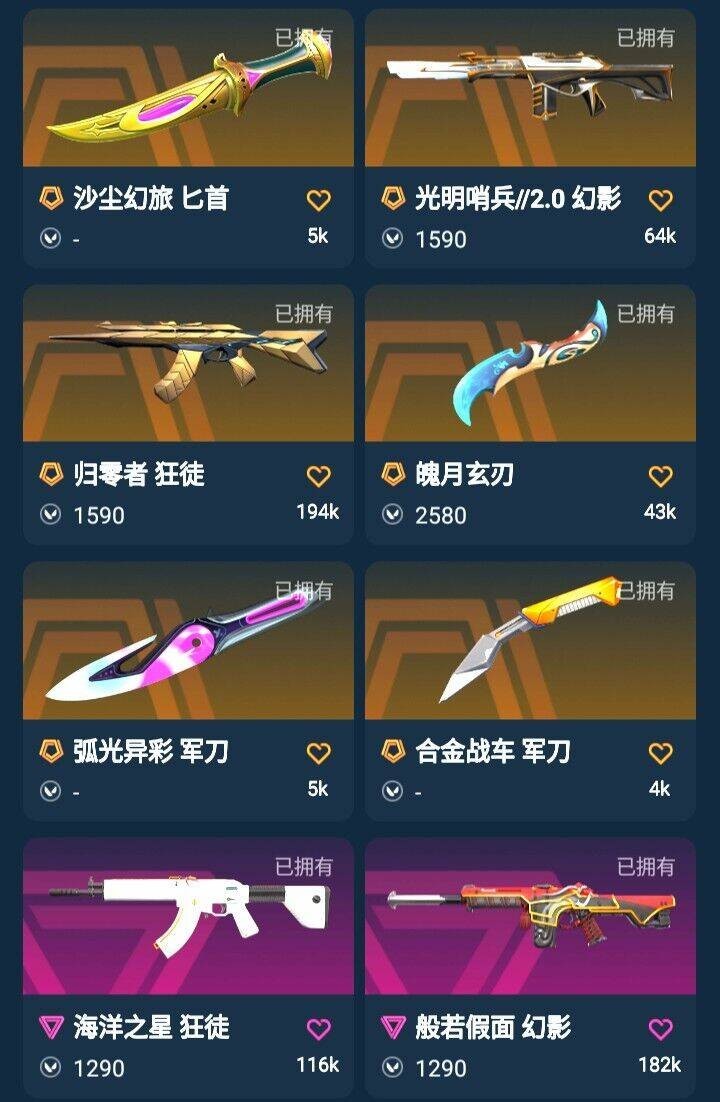Favorite the 弧光异彩 军刀 skin
The width and height of the screenshot is (720, 1102).
pyautogui.click(x=319, y=753)
